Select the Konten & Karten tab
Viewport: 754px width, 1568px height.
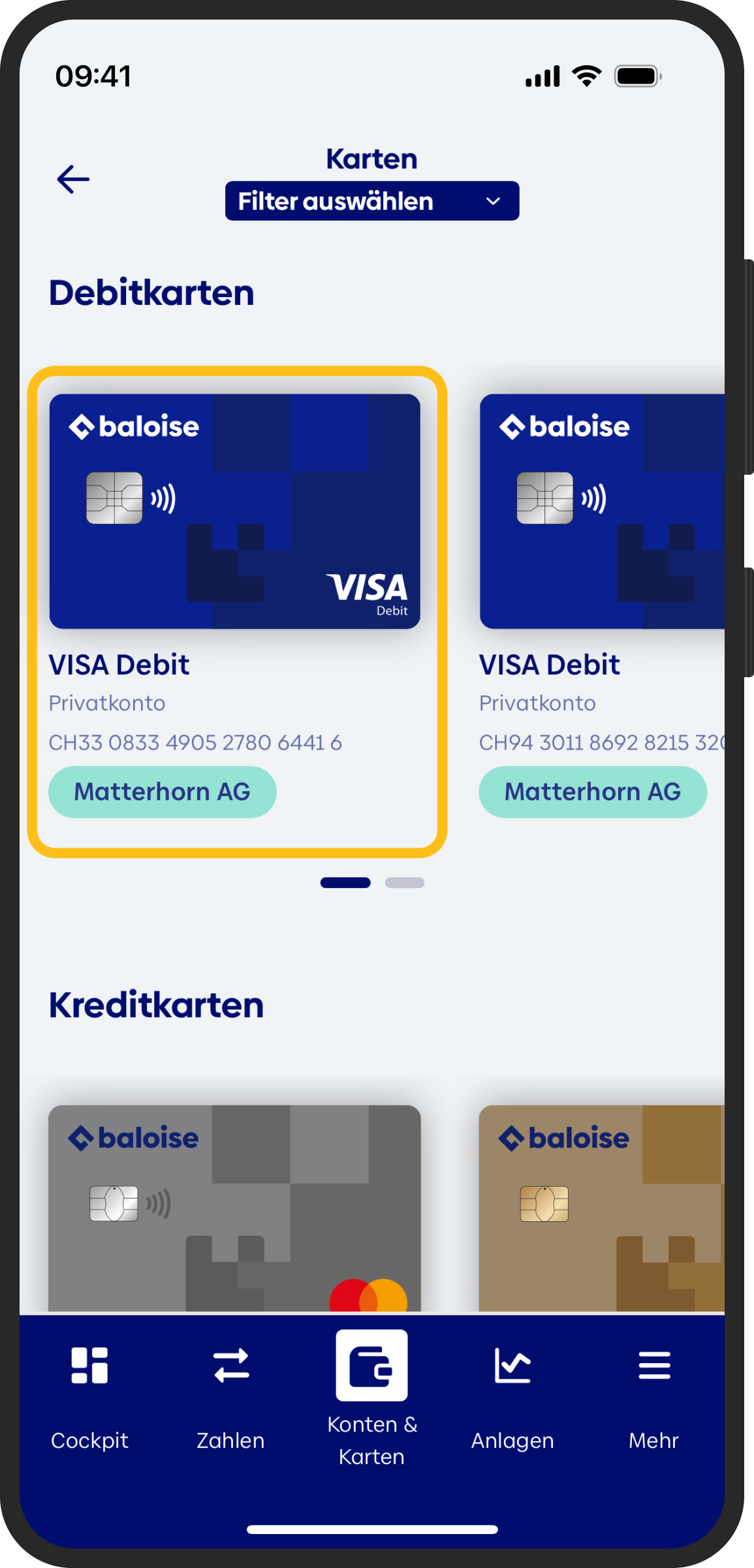tap(371, 1398)
